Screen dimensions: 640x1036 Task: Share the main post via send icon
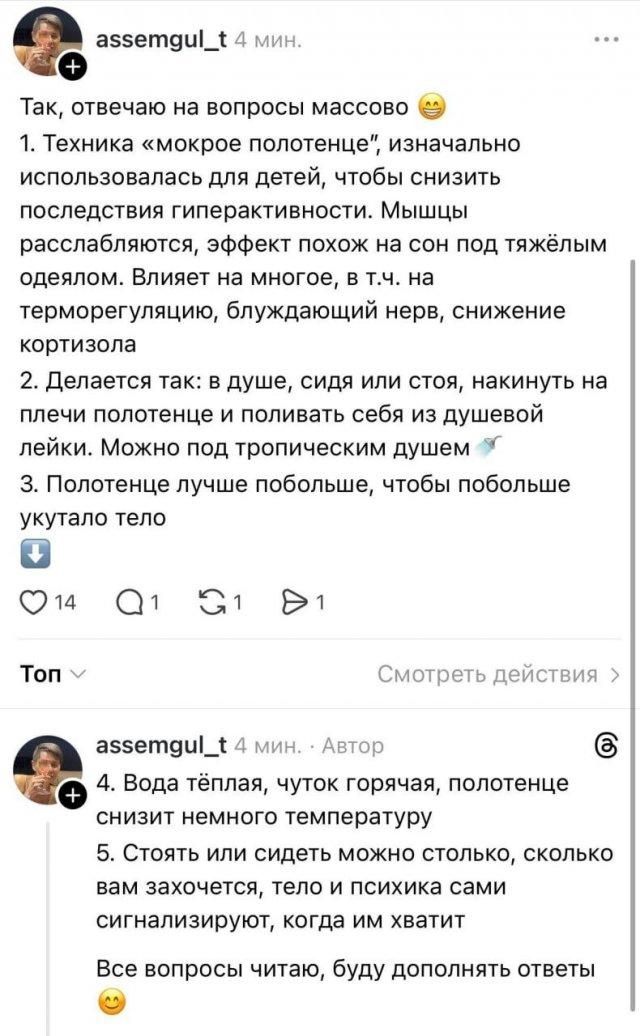point(295,602)
